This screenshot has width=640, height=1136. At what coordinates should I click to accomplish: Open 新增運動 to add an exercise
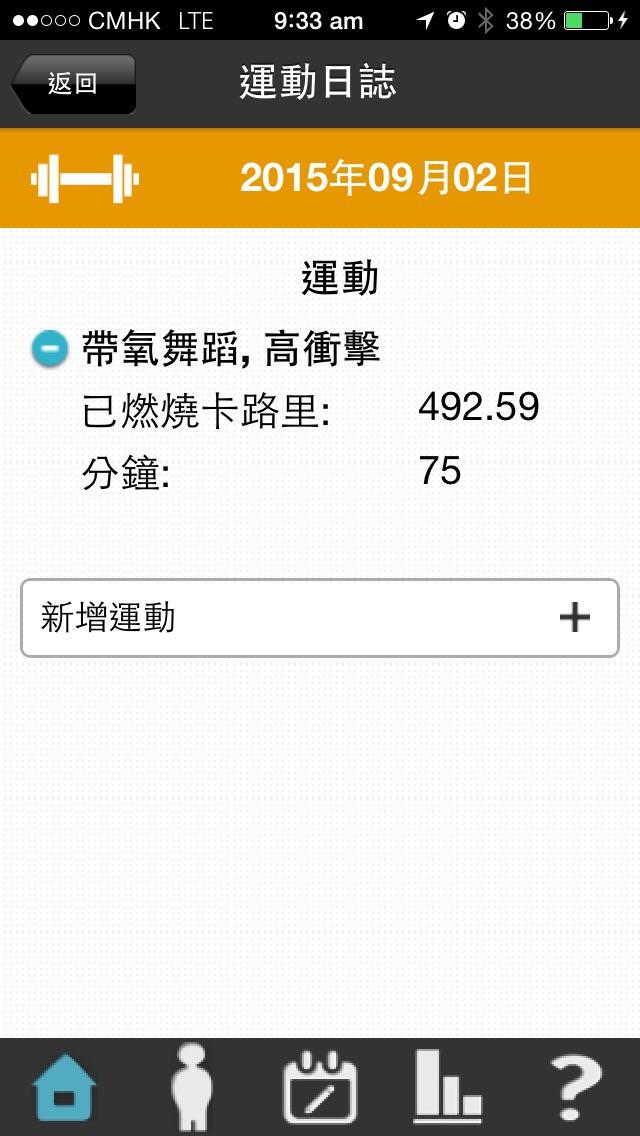click(x=319, y=618)
